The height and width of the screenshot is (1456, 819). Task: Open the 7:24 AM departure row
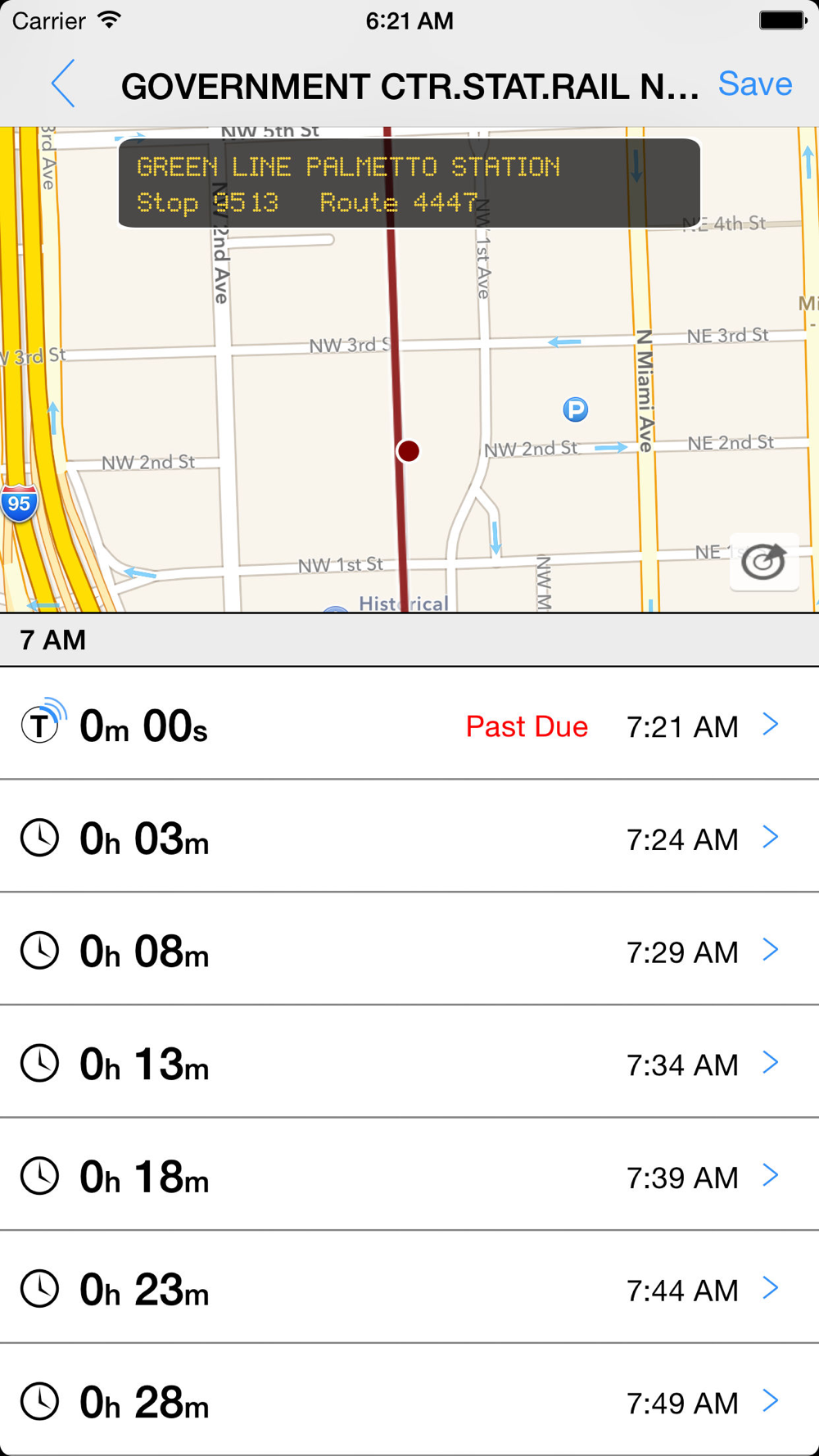pyautogui.click(x=409, y=836)
